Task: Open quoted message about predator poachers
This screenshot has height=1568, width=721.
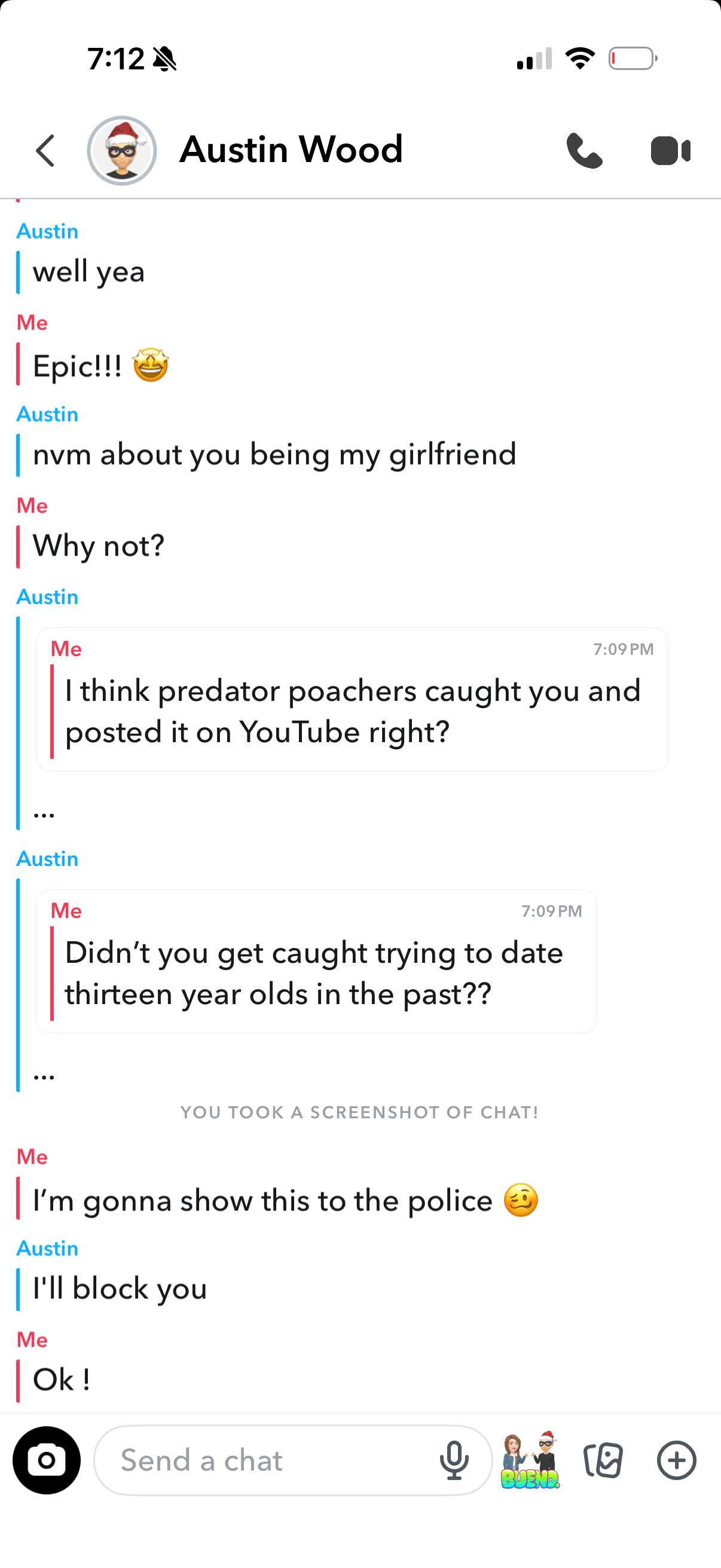Action: [x=352, y=700]
